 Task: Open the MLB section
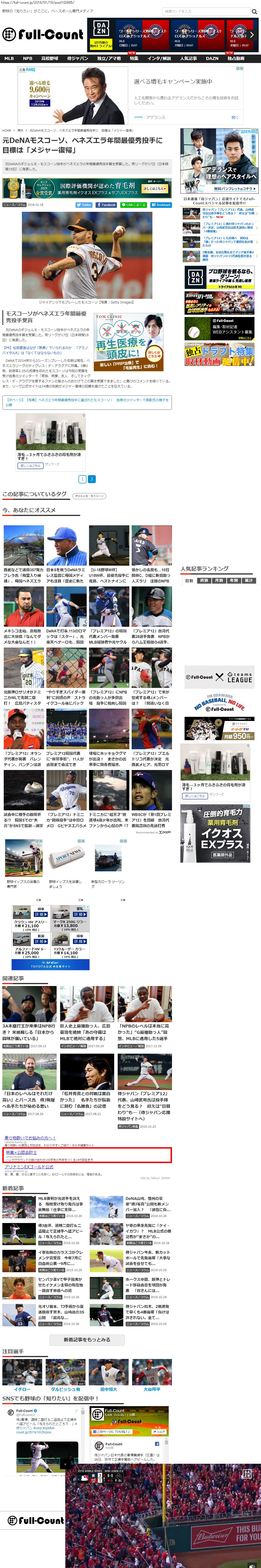tap(9, 59)
